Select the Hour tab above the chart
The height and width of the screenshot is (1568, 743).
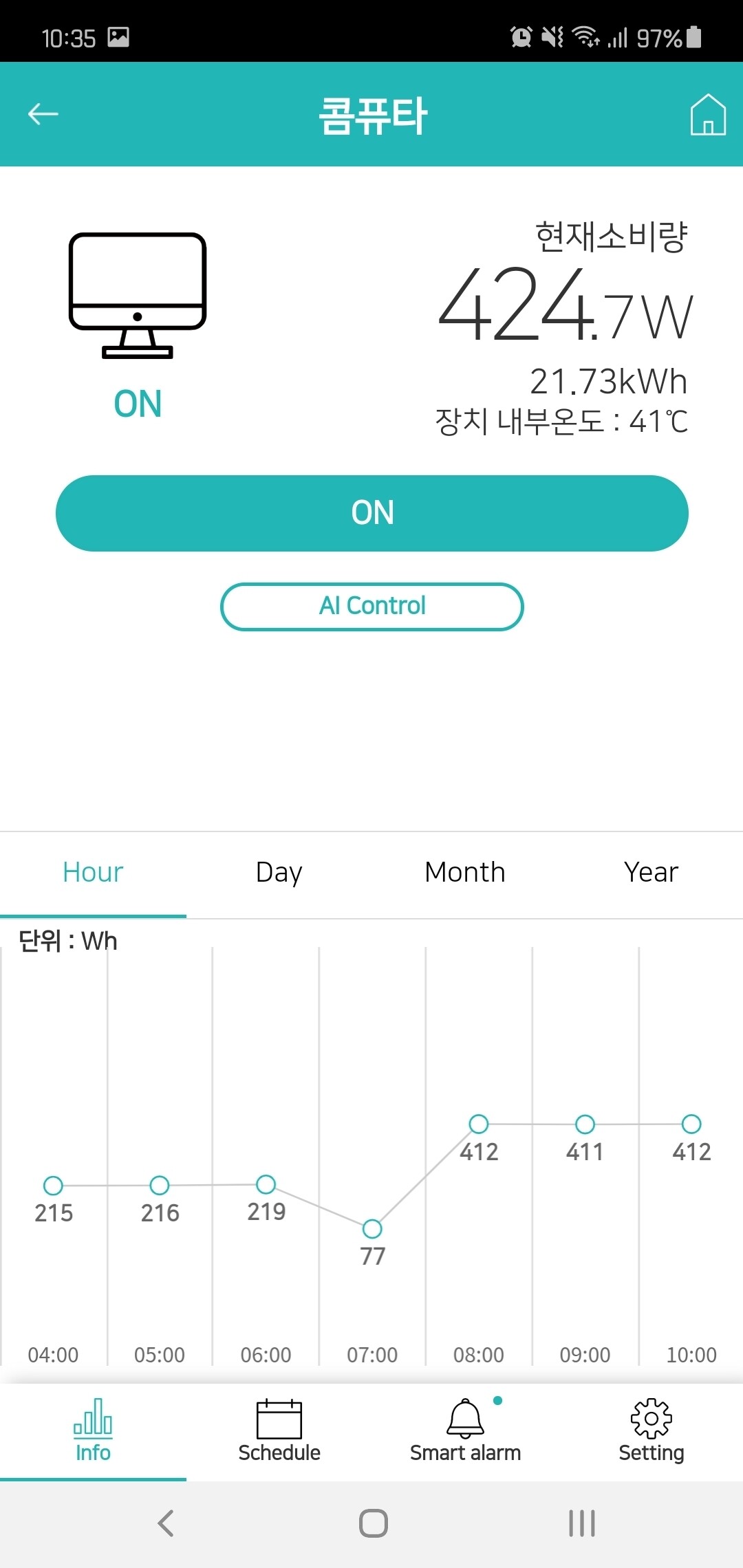[x=92, y=871]
